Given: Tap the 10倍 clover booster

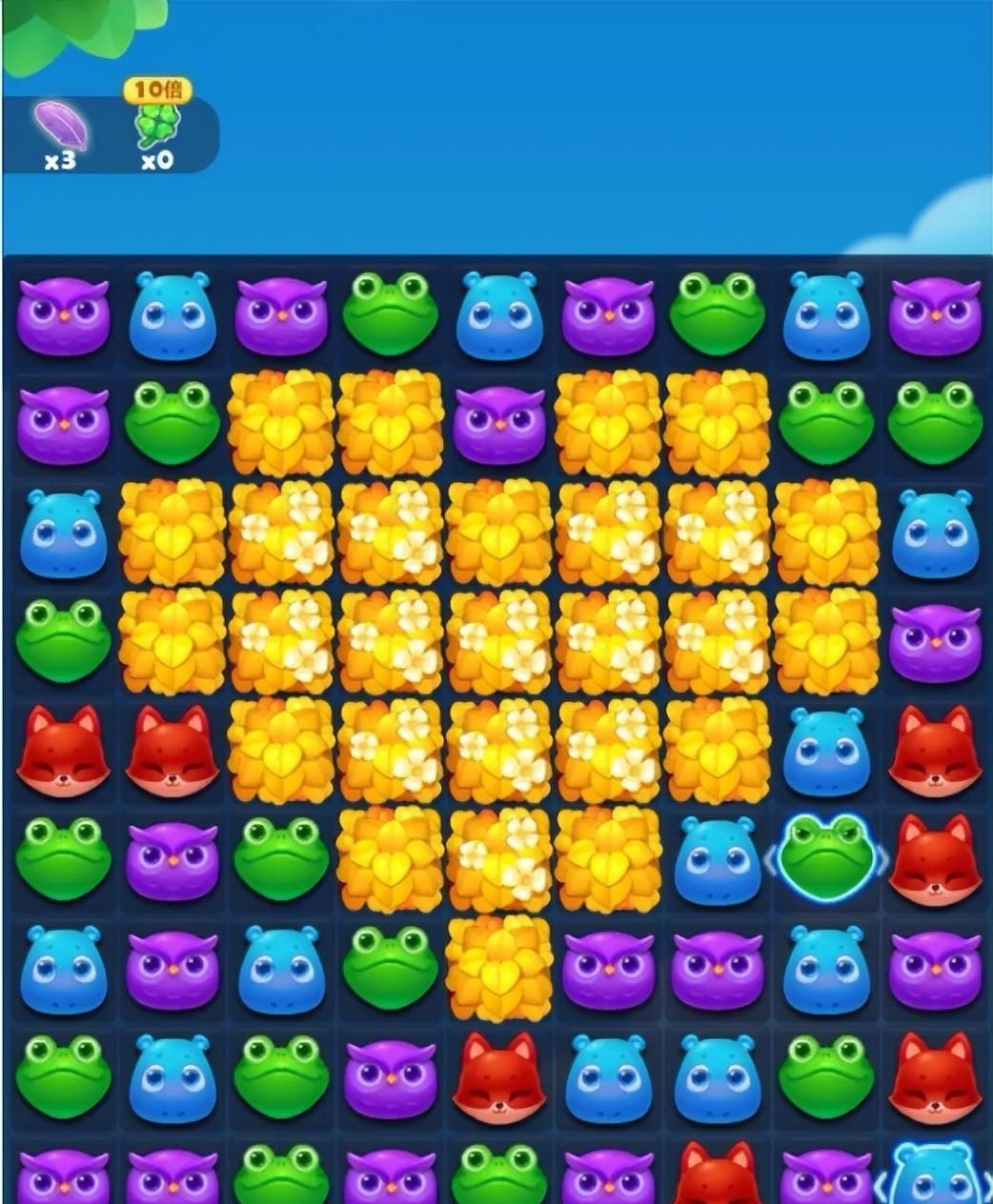Looking at the screenshot, I should point(157,125).
